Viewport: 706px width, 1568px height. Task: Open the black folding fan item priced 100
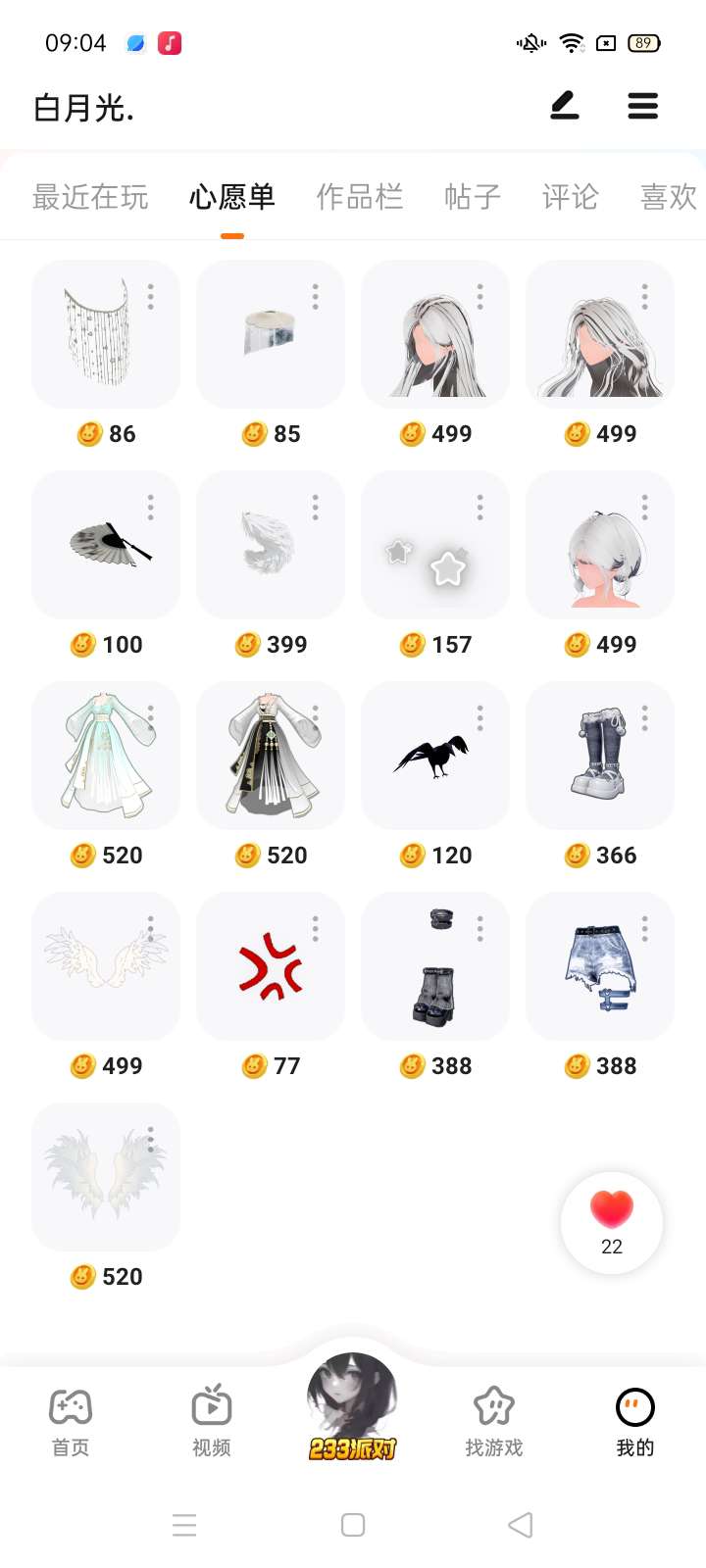[x=105, y=545]
